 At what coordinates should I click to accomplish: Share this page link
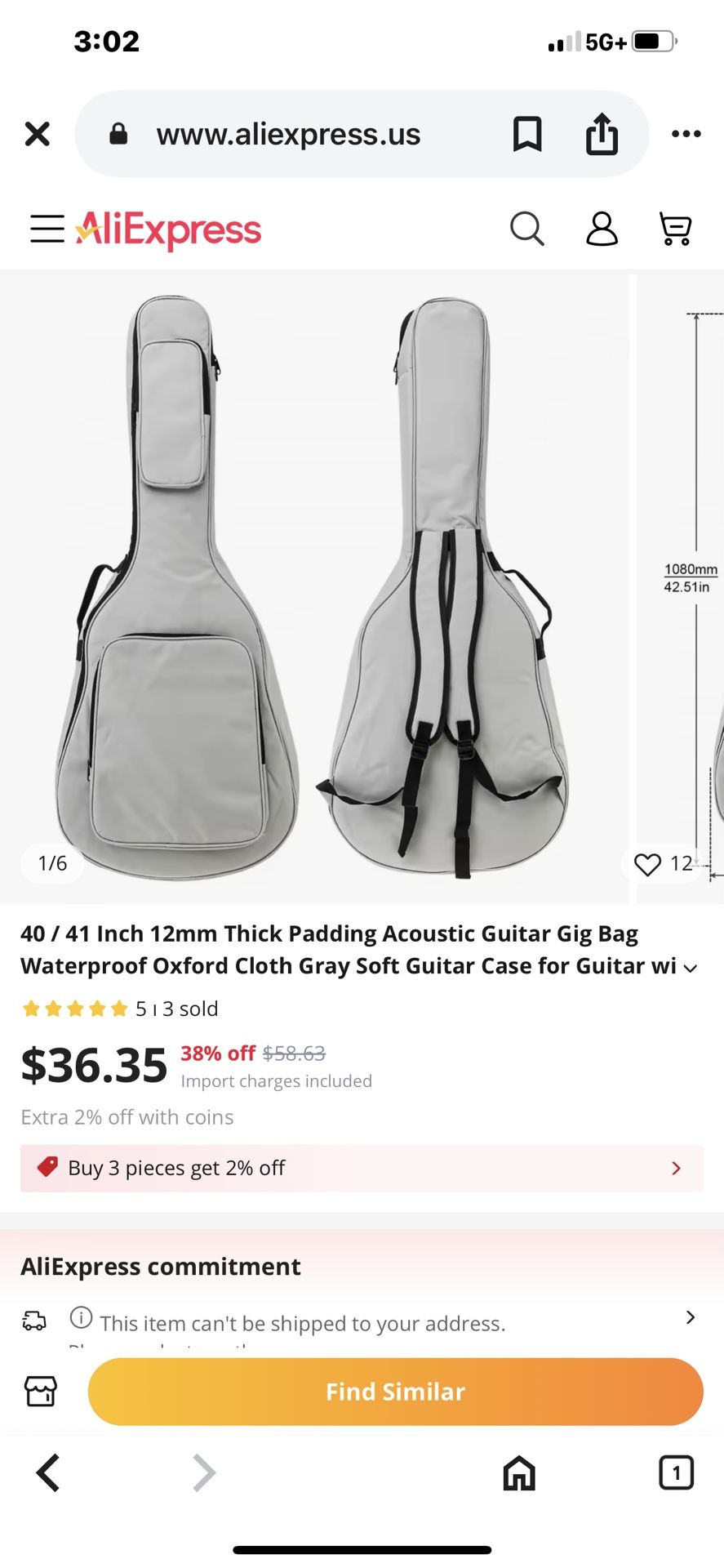click(x=602, y=134)
